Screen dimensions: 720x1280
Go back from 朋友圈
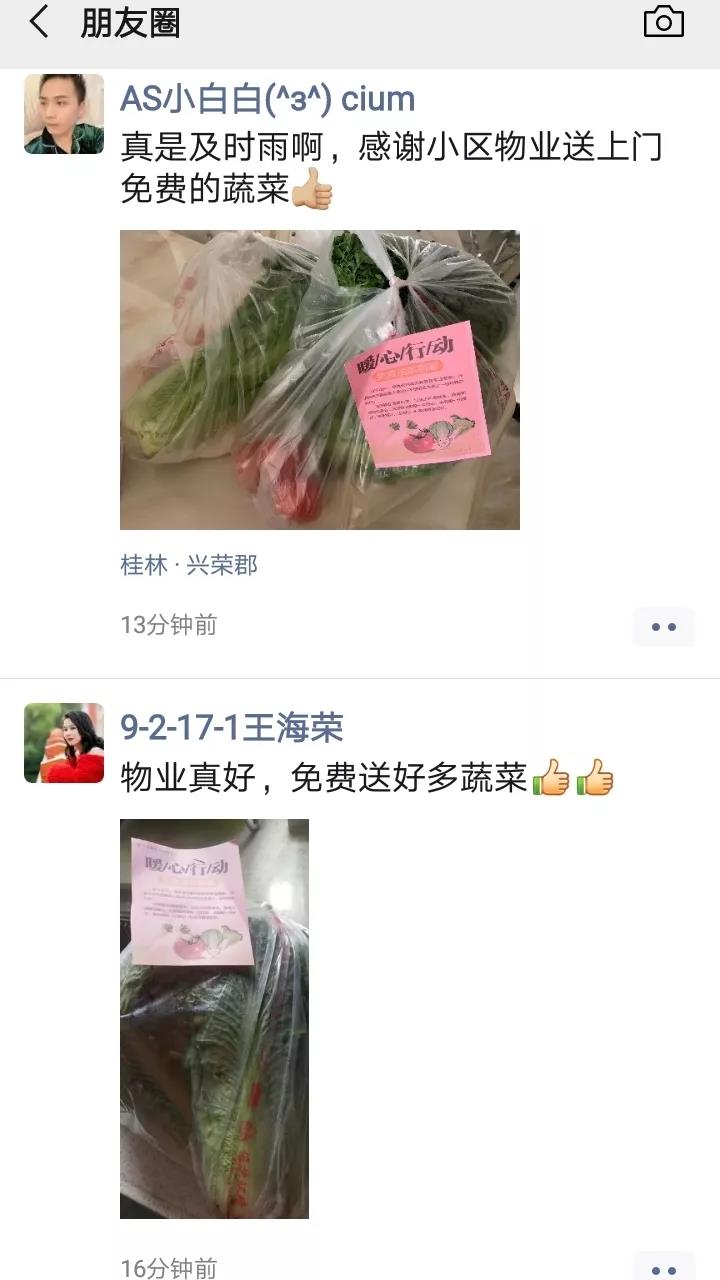[40, 22]
